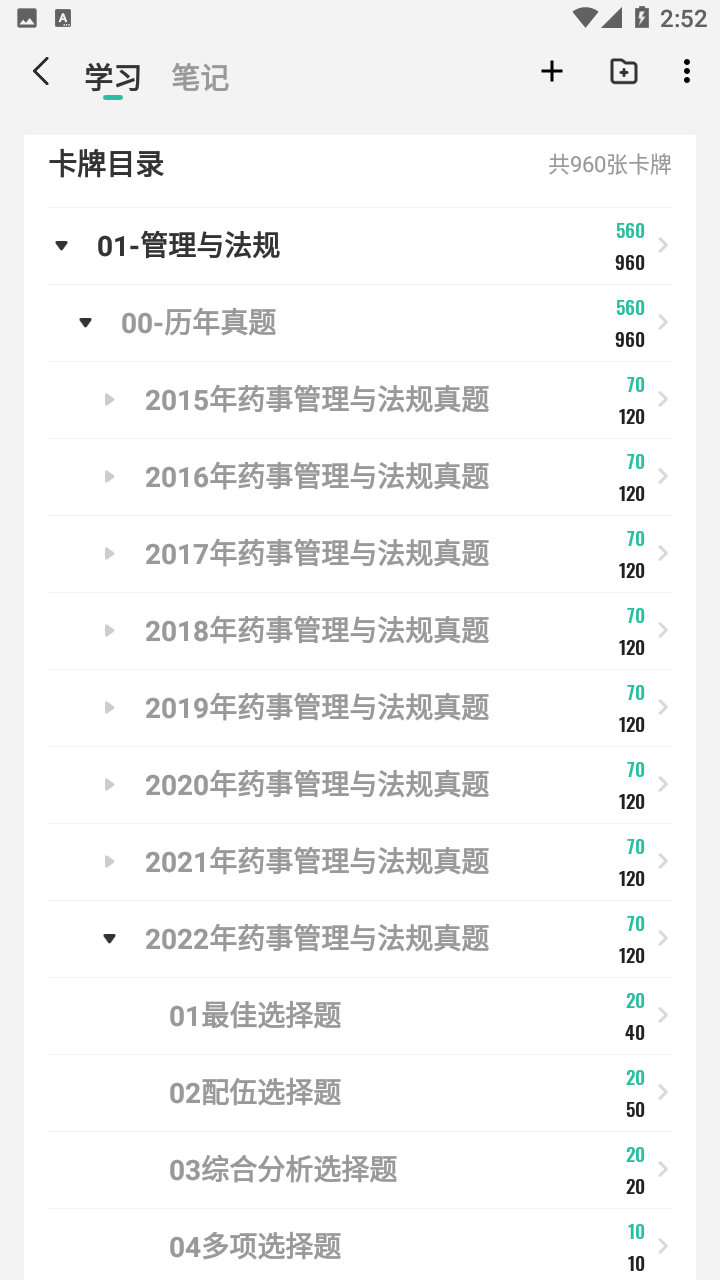Go back using the top-left arrow
This screenshot has width=720, height=1280.
[41, 72]
